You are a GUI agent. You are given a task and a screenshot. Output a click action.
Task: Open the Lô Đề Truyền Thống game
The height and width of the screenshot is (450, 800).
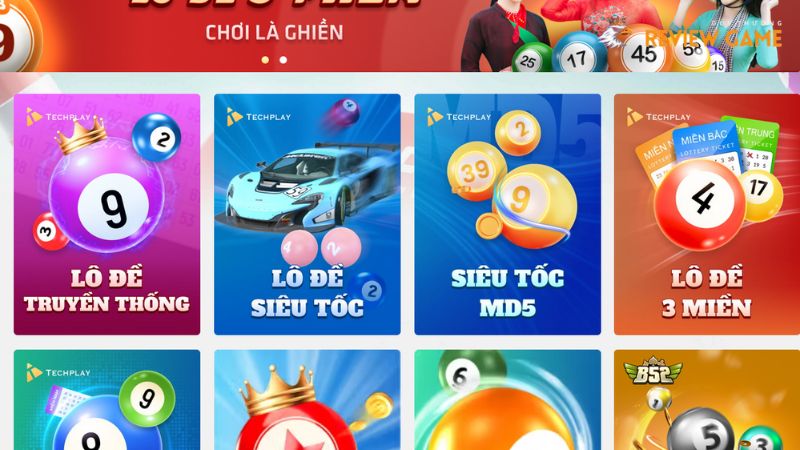106,214
